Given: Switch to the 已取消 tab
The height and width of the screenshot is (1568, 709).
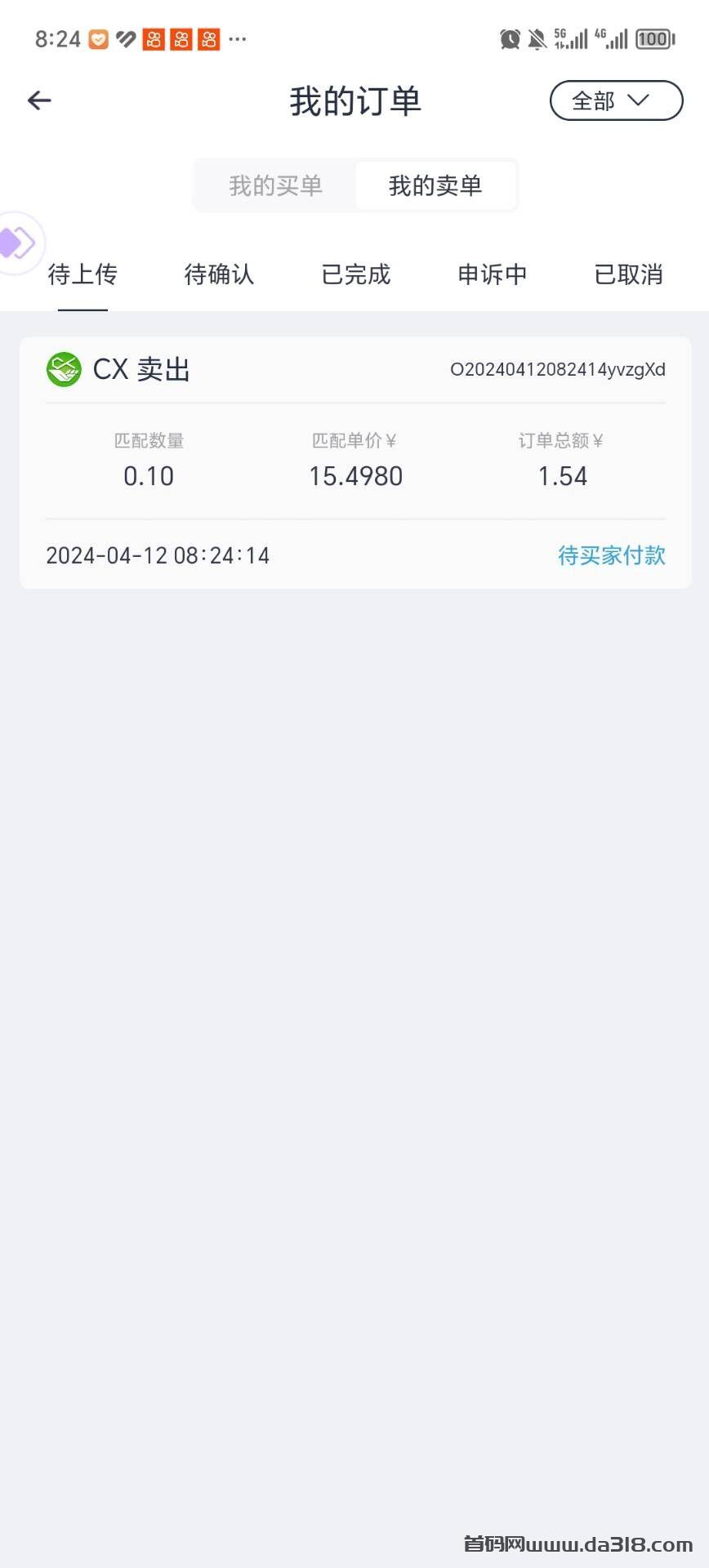Looking at the screenshot, I should click(x=628, y=274).
